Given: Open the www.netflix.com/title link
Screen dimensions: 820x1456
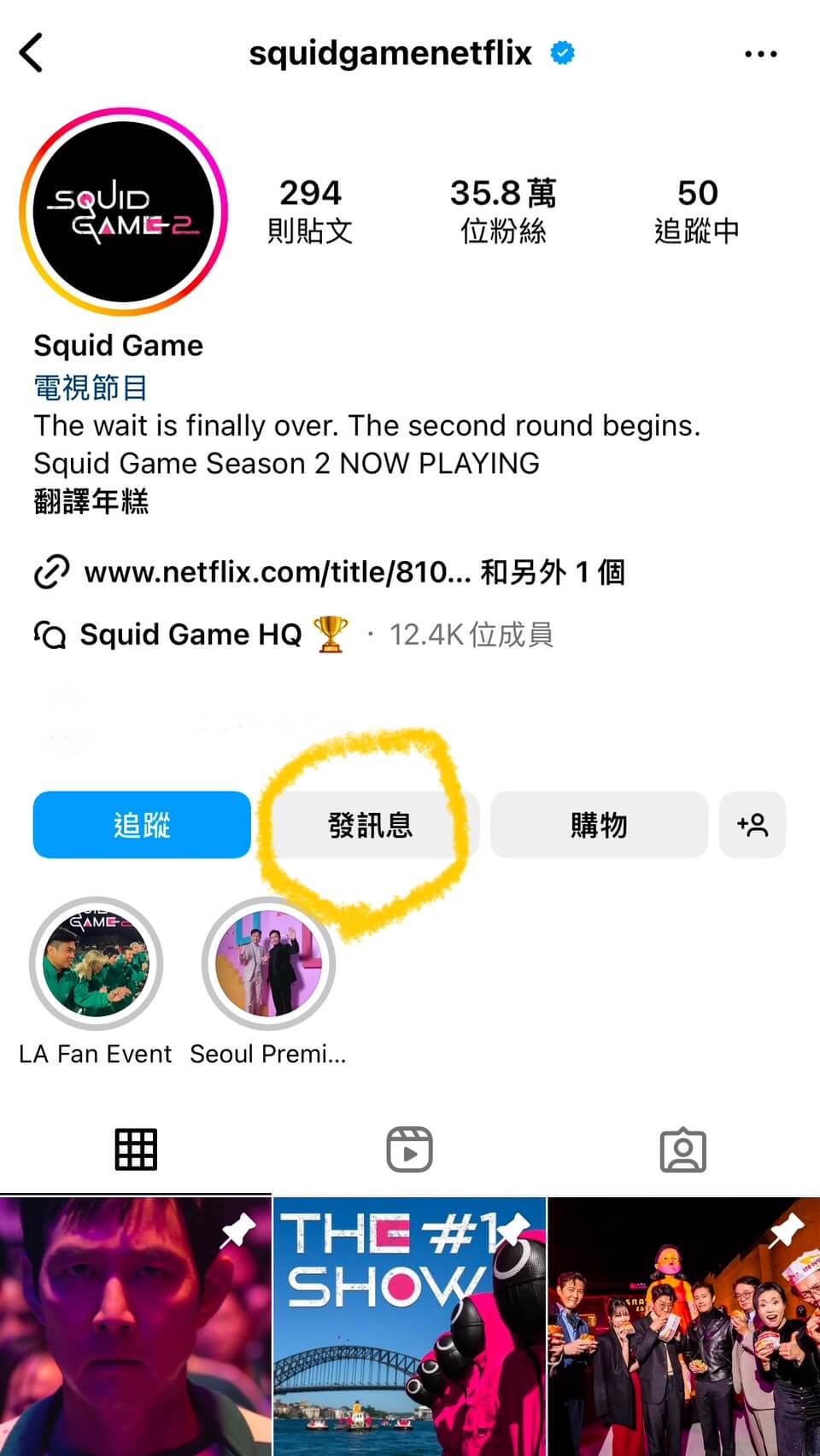Looking at the screenshot, I should [277, 571].
